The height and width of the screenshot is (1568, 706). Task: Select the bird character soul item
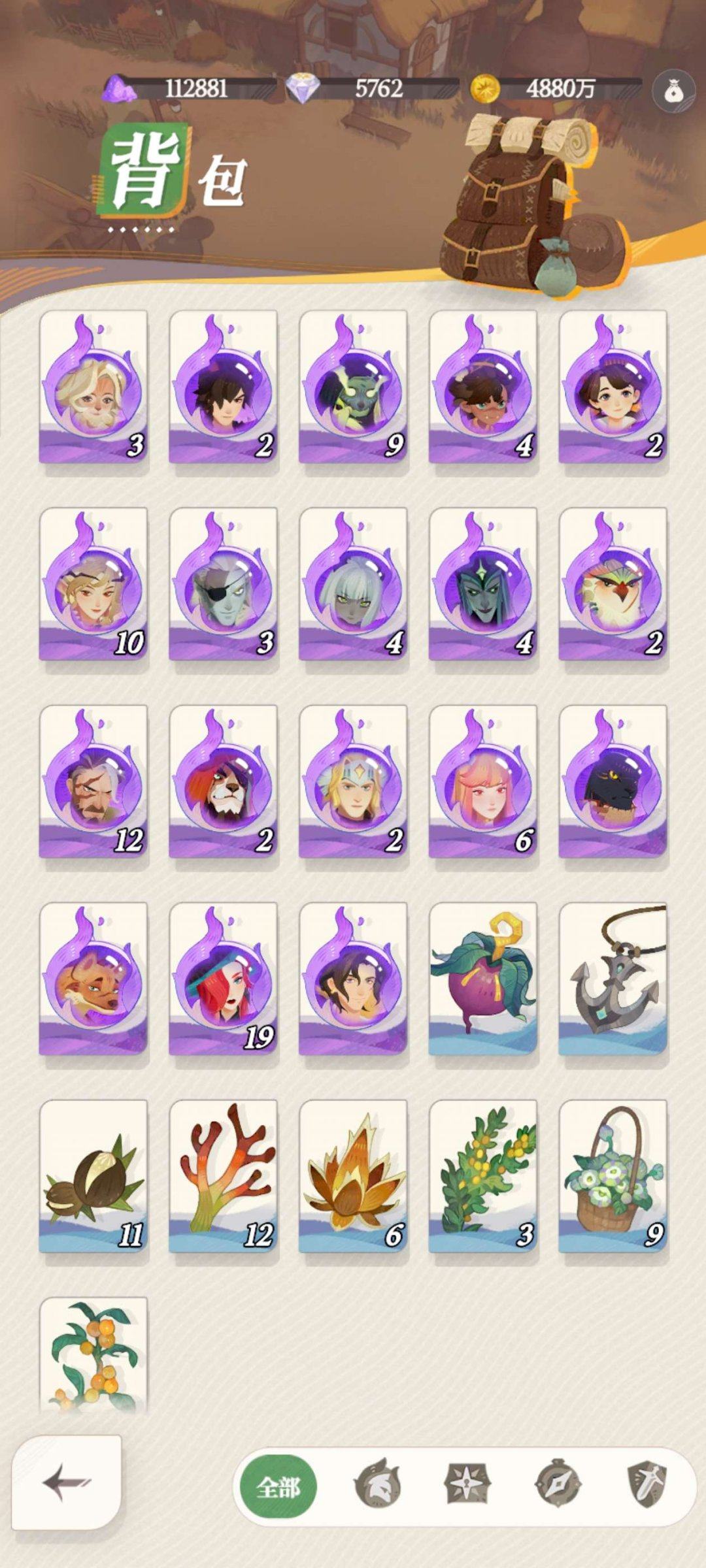coord(613,584)
